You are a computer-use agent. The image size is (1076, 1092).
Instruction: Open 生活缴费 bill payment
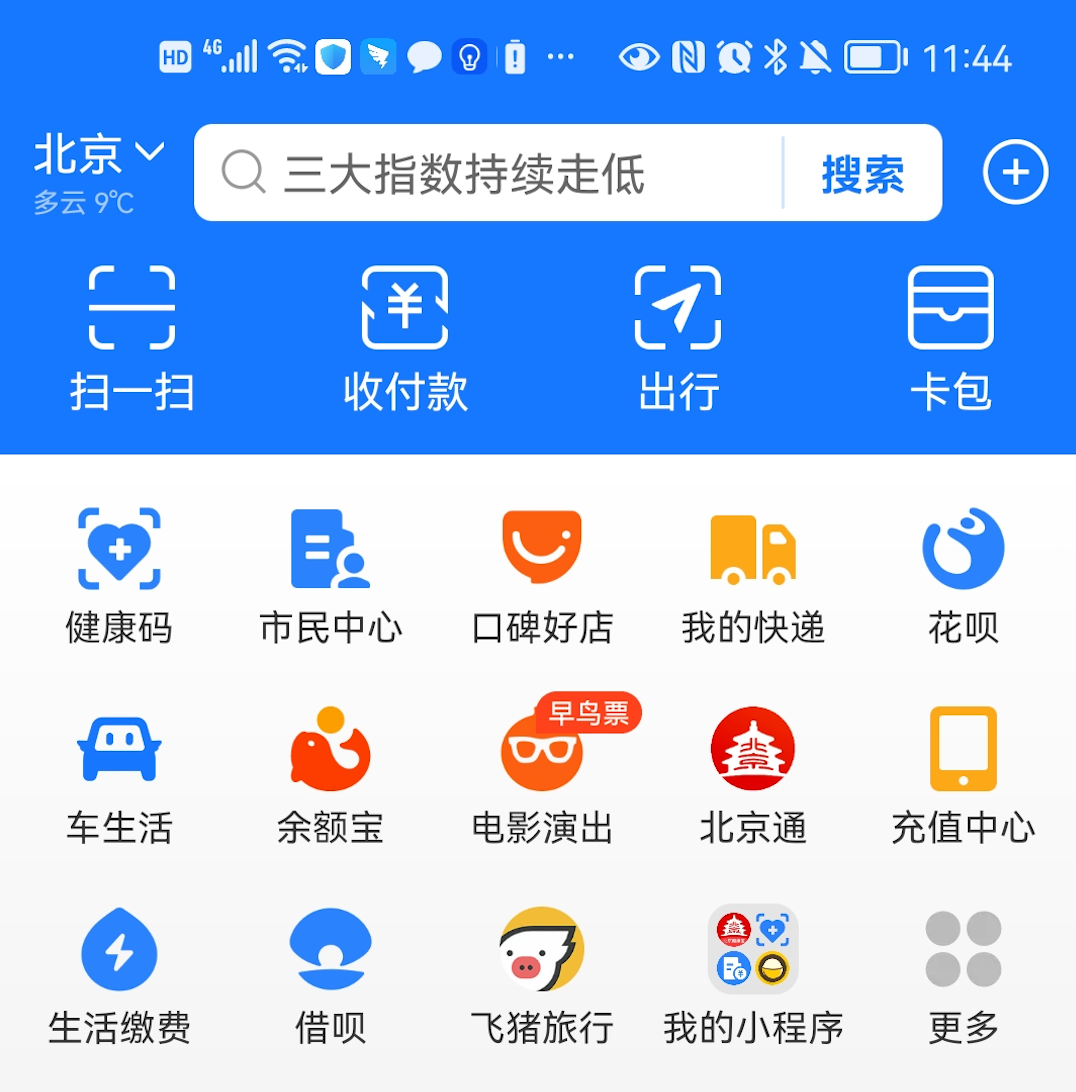(x=119, y=975)
